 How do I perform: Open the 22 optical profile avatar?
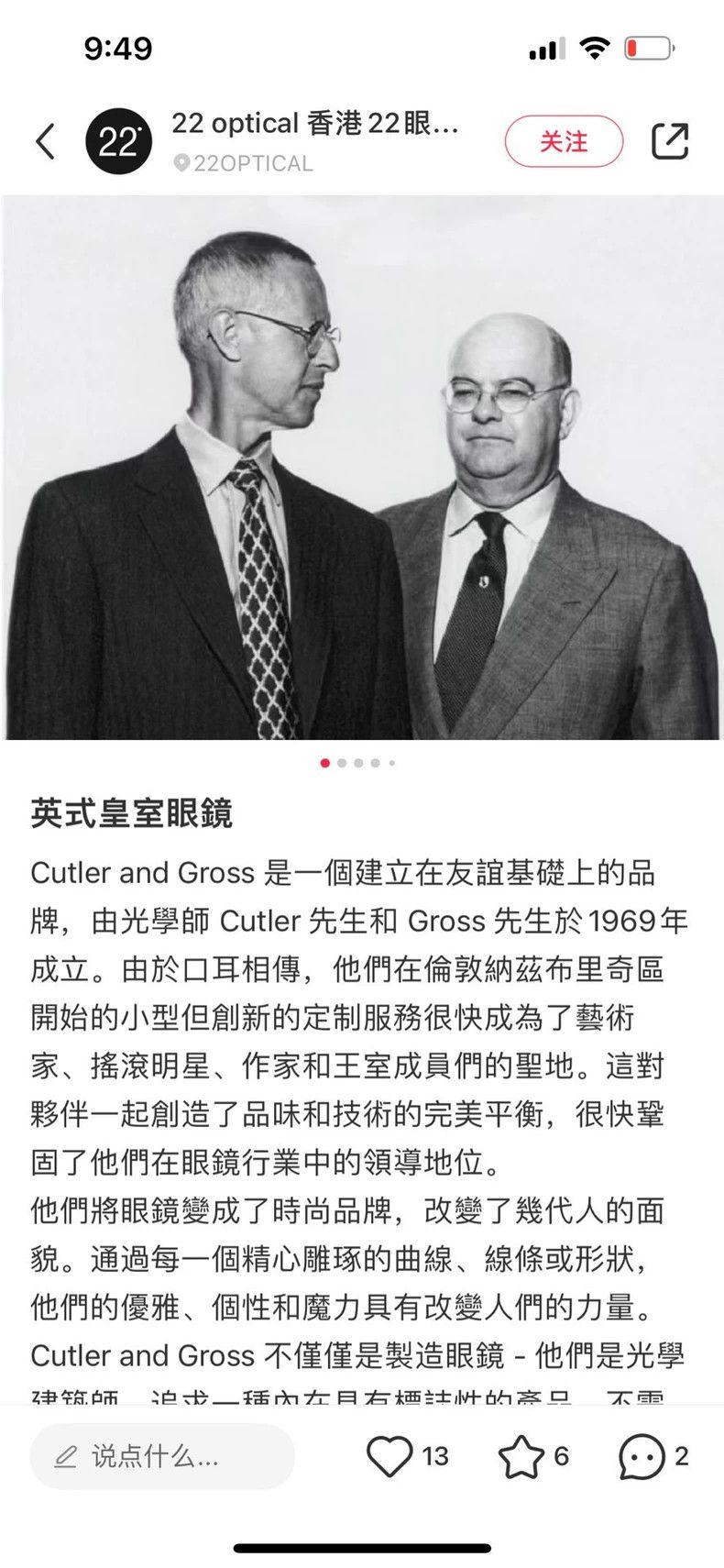[x=118, y=141]
